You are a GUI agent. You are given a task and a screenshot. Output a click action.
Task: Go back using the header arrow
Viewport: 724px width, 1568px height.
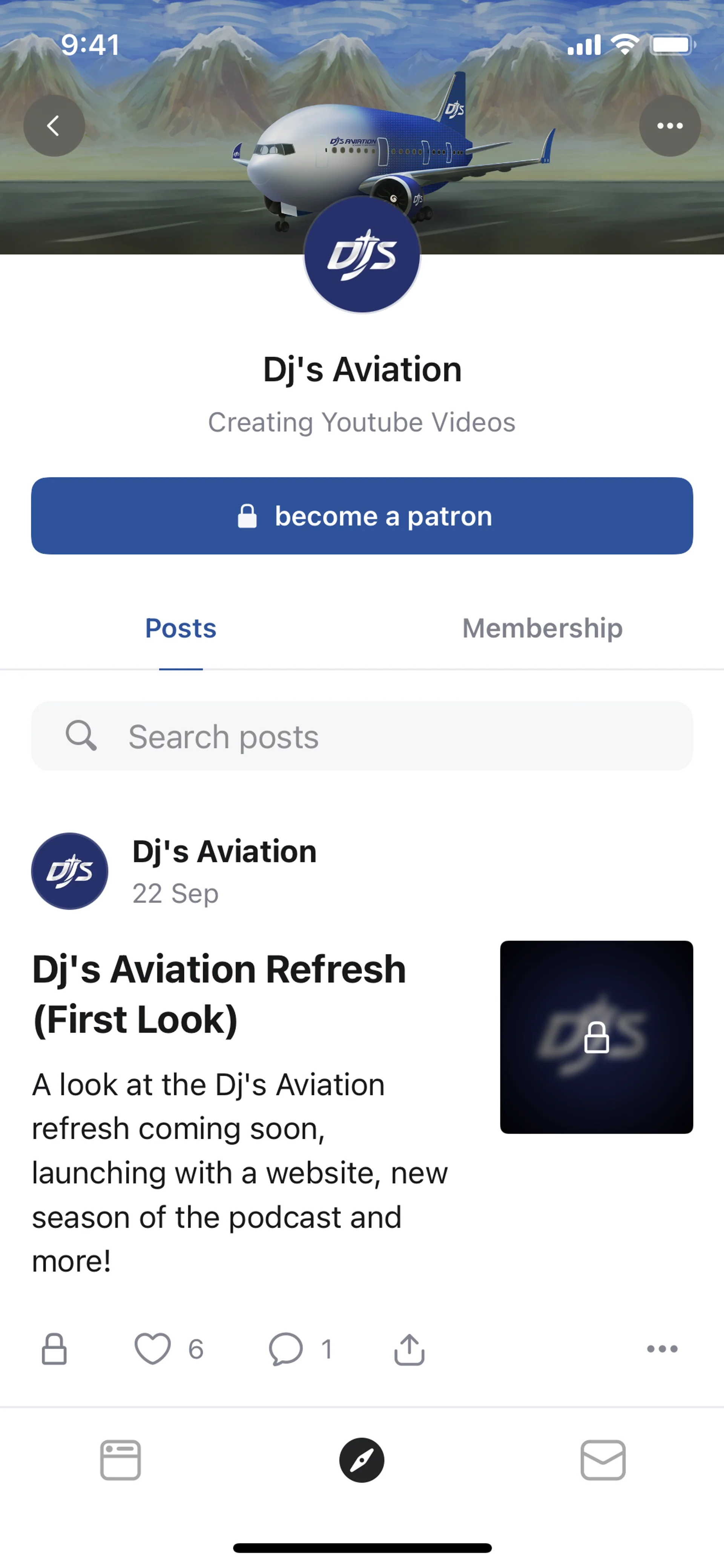(x=54, y=126)
